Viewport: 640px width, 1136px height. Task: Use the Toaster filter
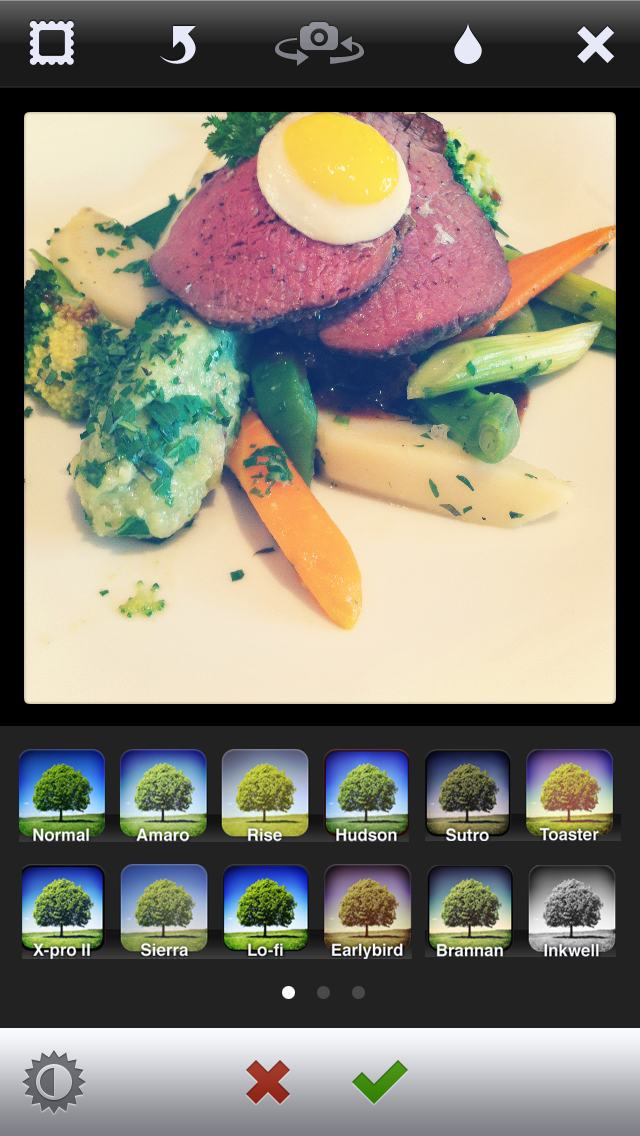pos(569,795)
